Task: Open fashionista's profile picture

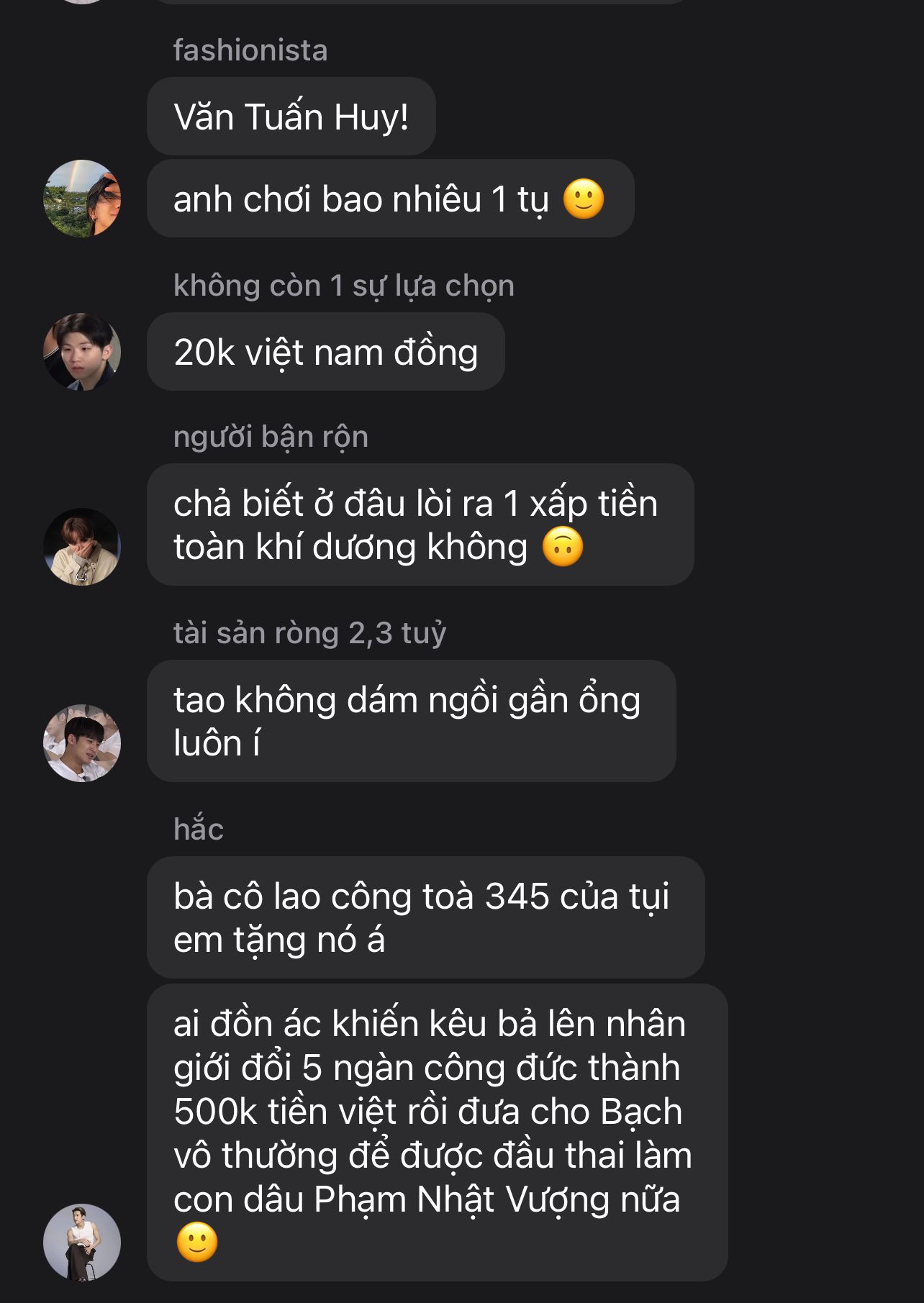Action: tap(82, 199)
